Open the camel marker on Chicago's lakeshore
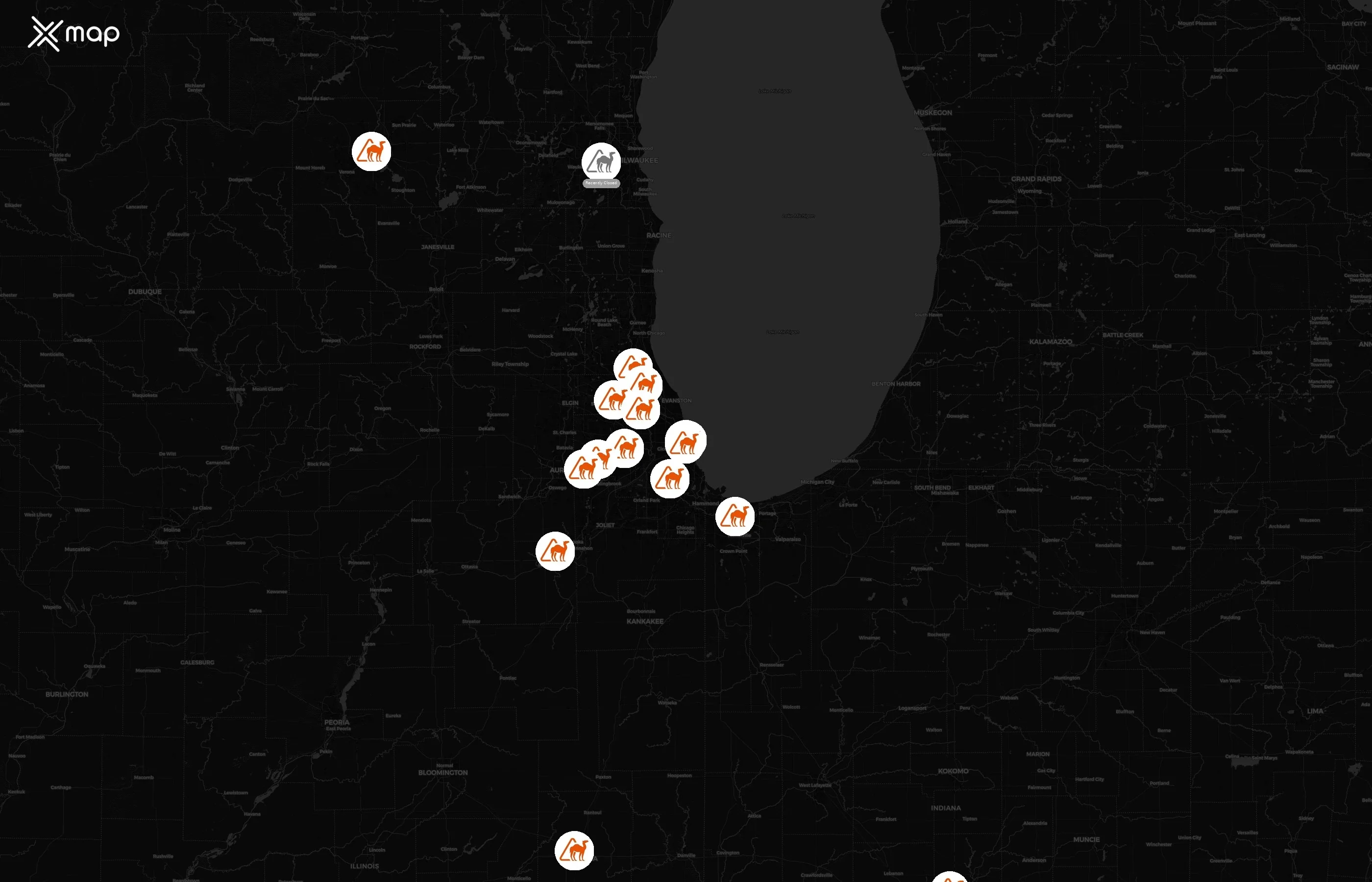The width and height of the screenshot is (1372, 882). click(x=686, y=441)
